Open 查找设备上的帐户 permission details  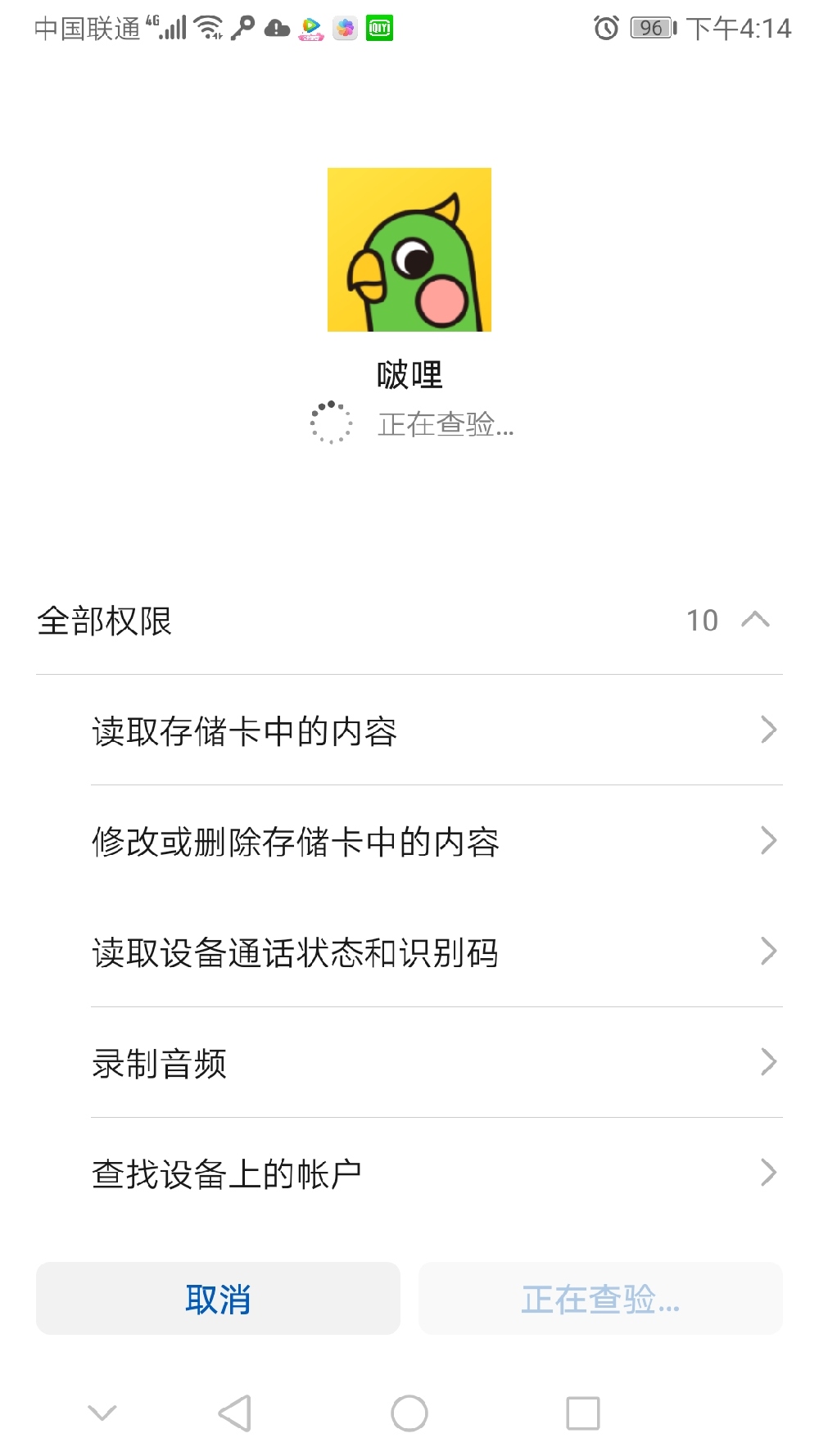click(437, 1173)
